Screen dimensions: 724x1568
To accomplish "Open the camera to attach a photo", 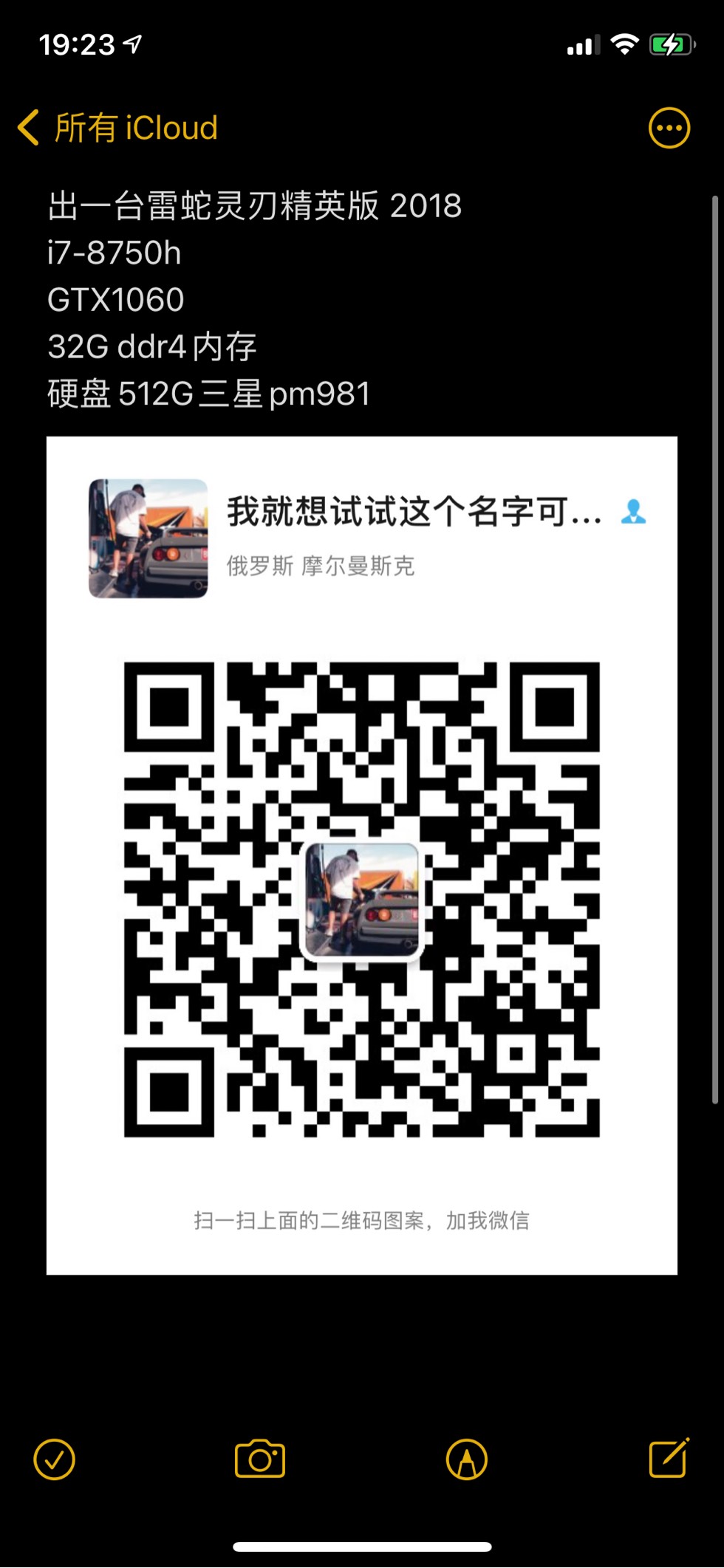I will 260,1459.
